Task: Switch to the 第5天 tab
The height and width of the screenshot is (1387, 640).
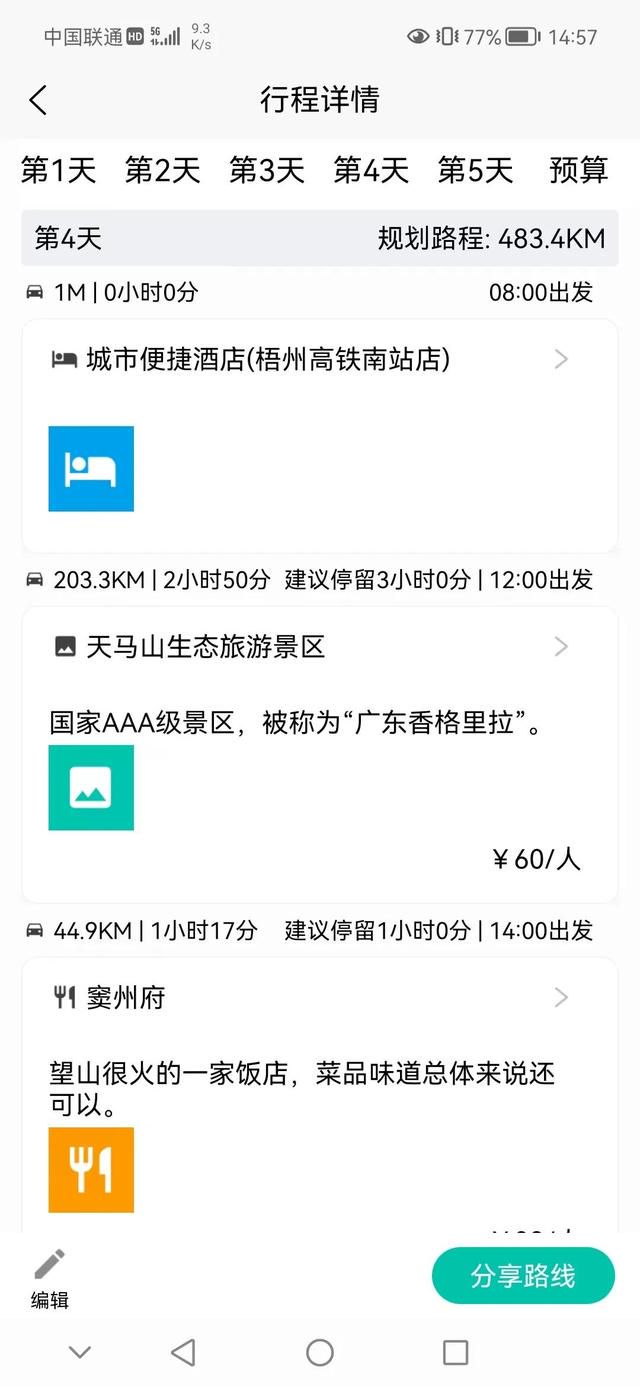Action: 476,170
